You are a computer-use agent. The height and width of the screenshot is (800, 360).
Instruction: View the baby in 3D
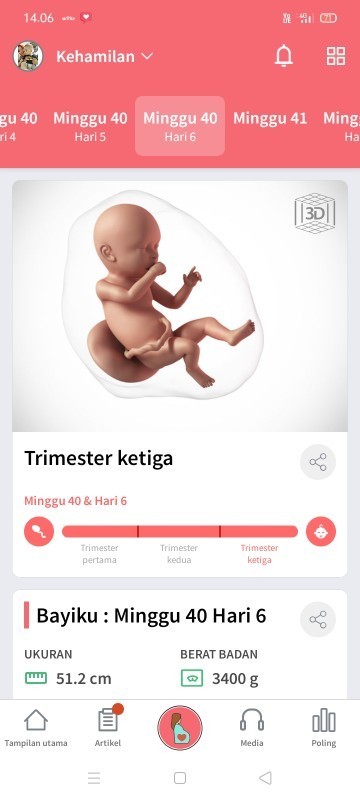coord(315,213)
